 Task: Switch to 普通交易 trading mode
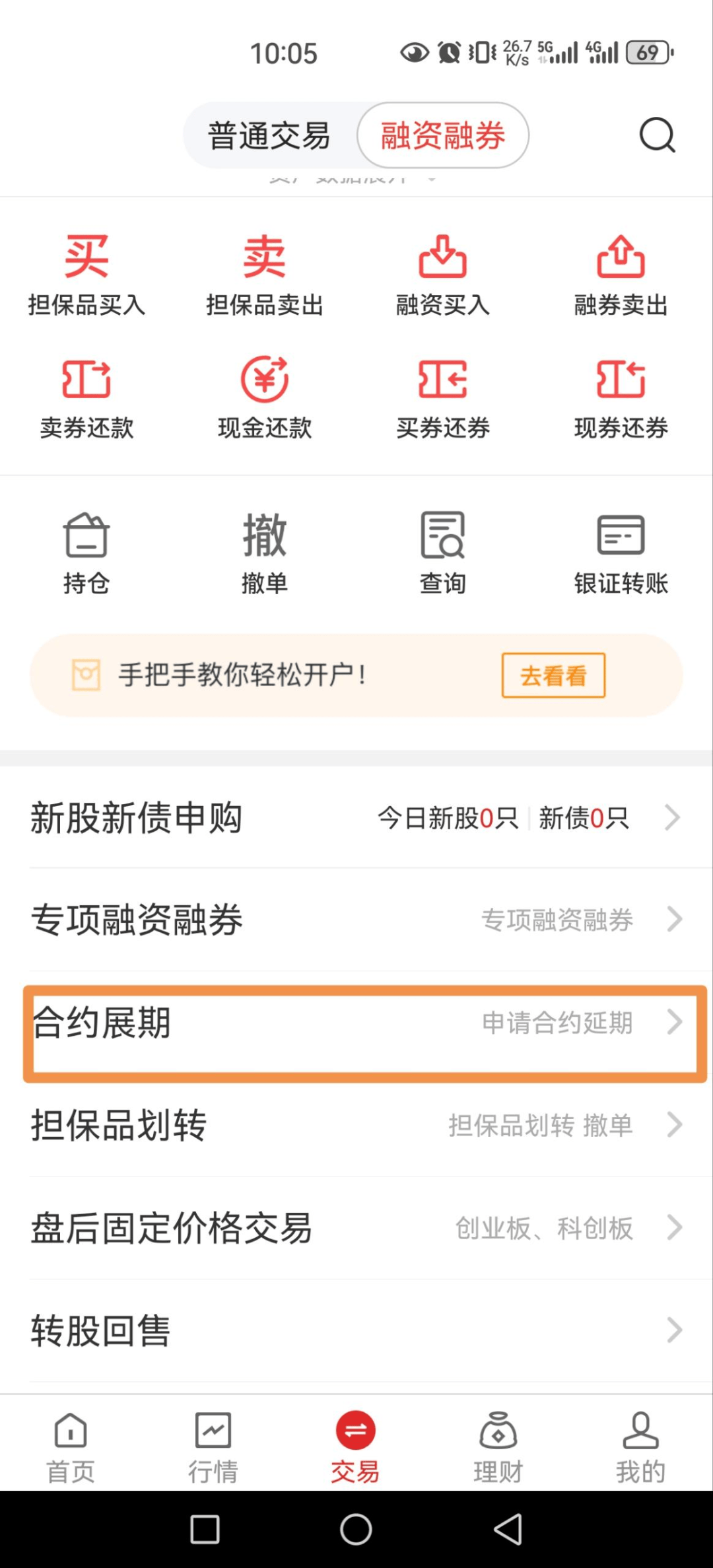[x=268, y=134]
